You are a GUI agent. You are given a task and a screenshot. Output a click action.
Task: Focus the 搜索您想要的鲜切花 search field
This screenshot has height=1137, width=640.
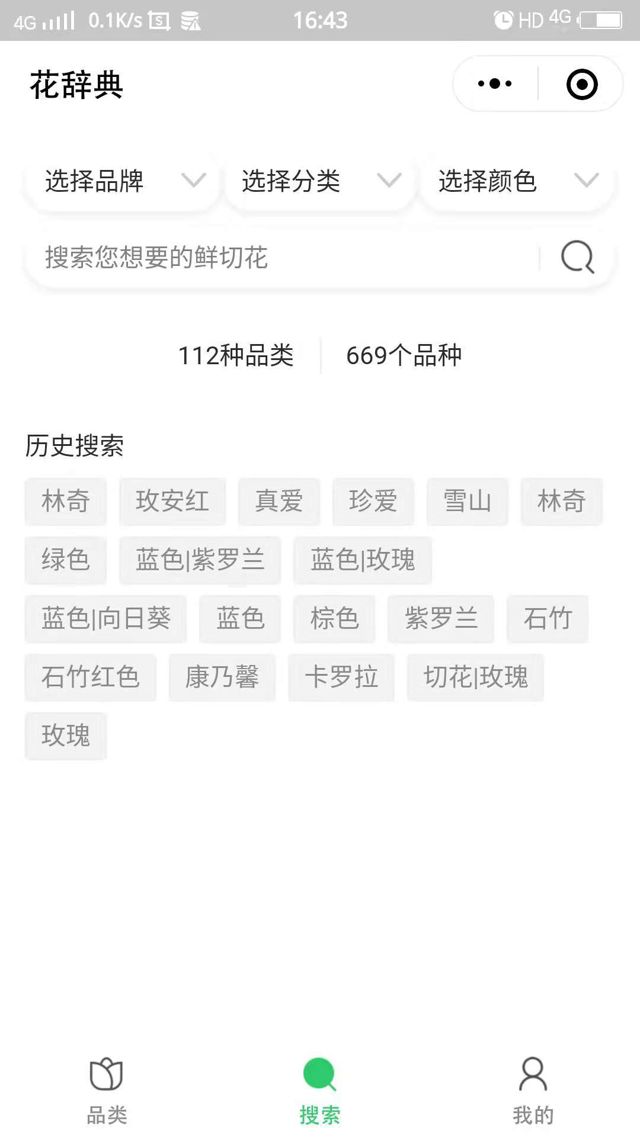283,257
